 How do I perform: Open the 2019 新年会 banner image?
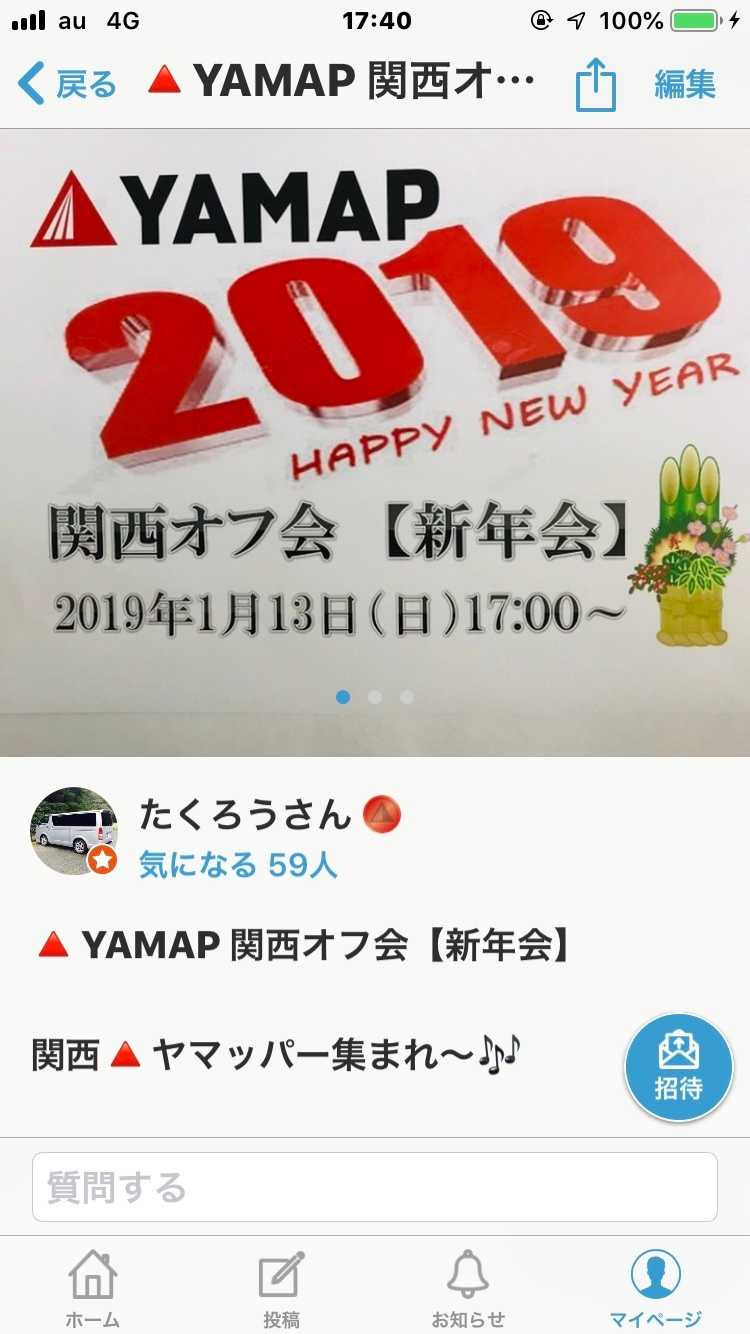pos(375,442)
